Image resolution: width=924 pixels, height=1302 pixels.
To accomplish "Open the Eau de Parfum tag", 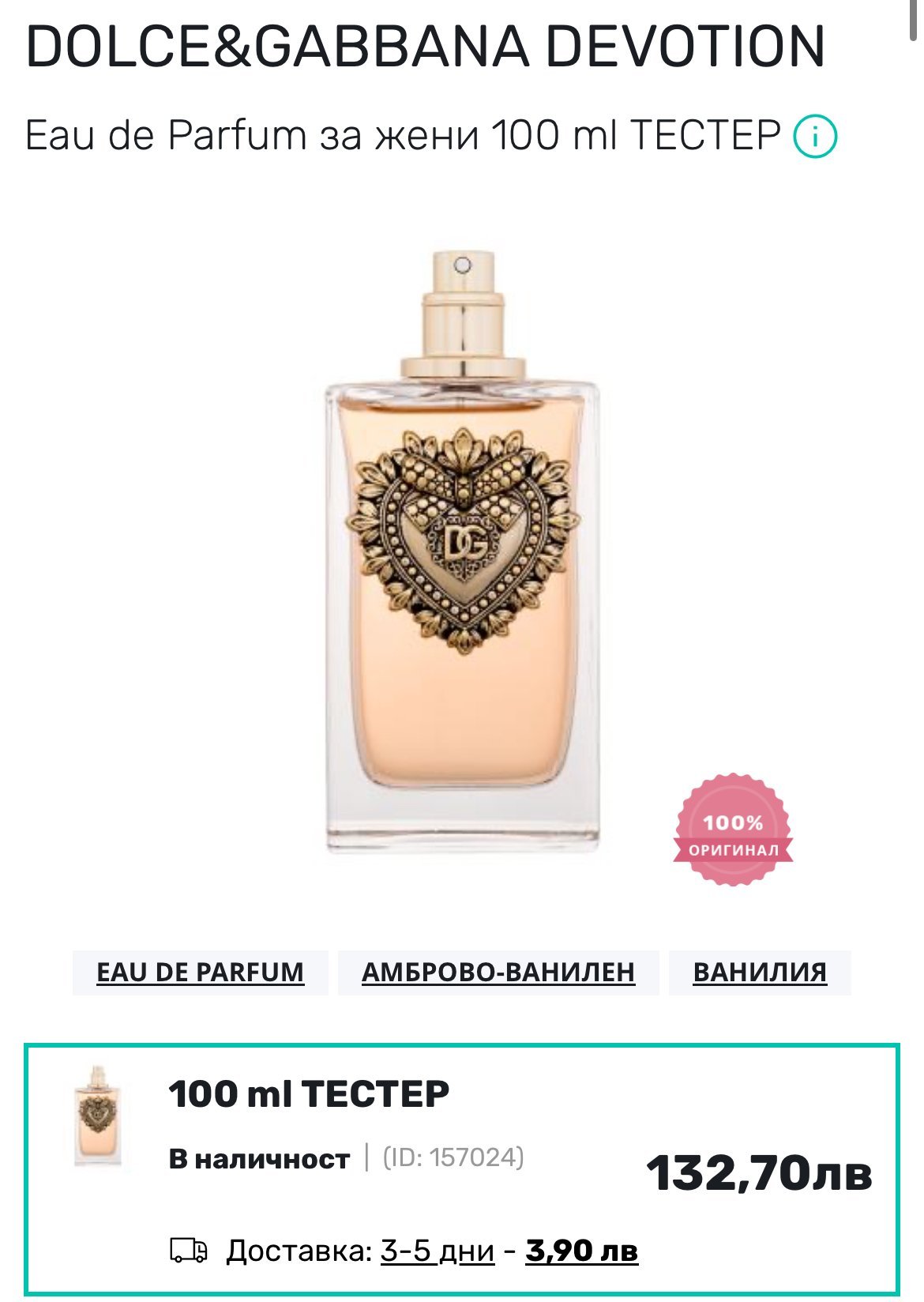I will pos(200,972).
